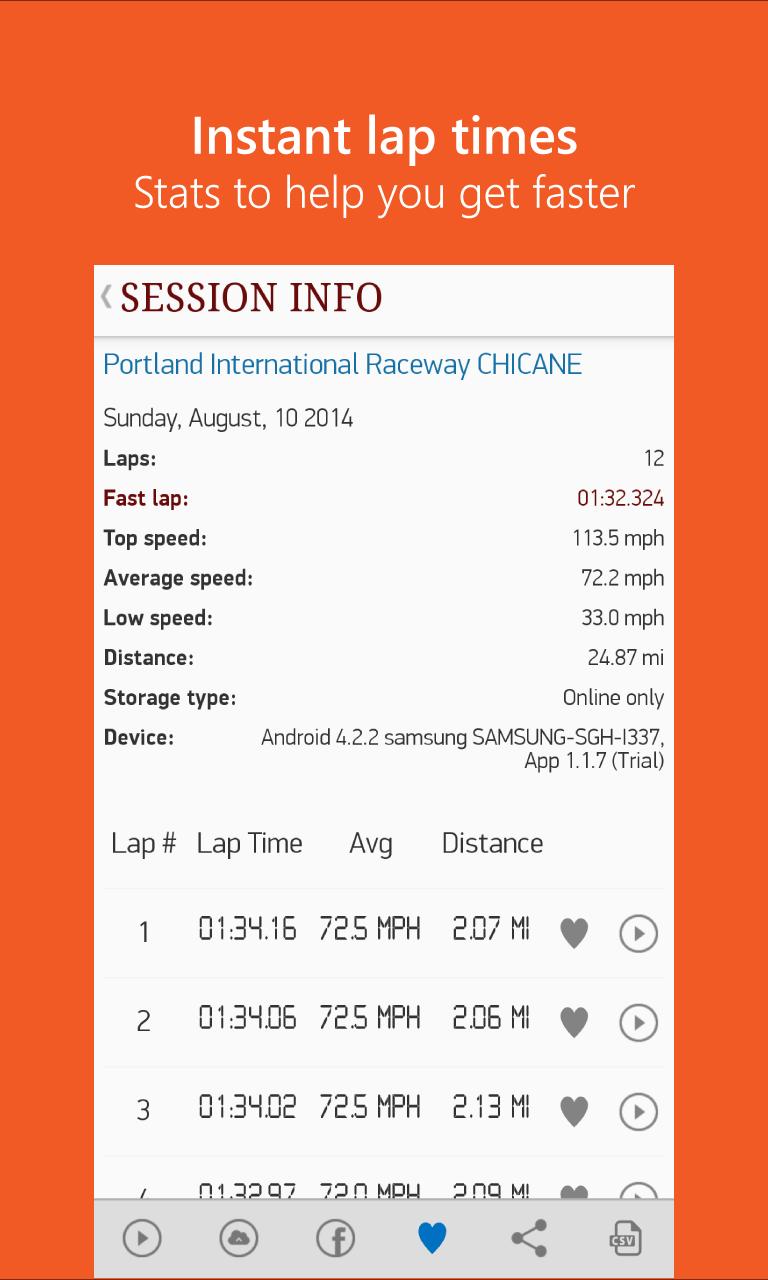Viewport: 768px width, 1280px height.
Task: Export session data with the CSV icon
Action: [625, 1237]
